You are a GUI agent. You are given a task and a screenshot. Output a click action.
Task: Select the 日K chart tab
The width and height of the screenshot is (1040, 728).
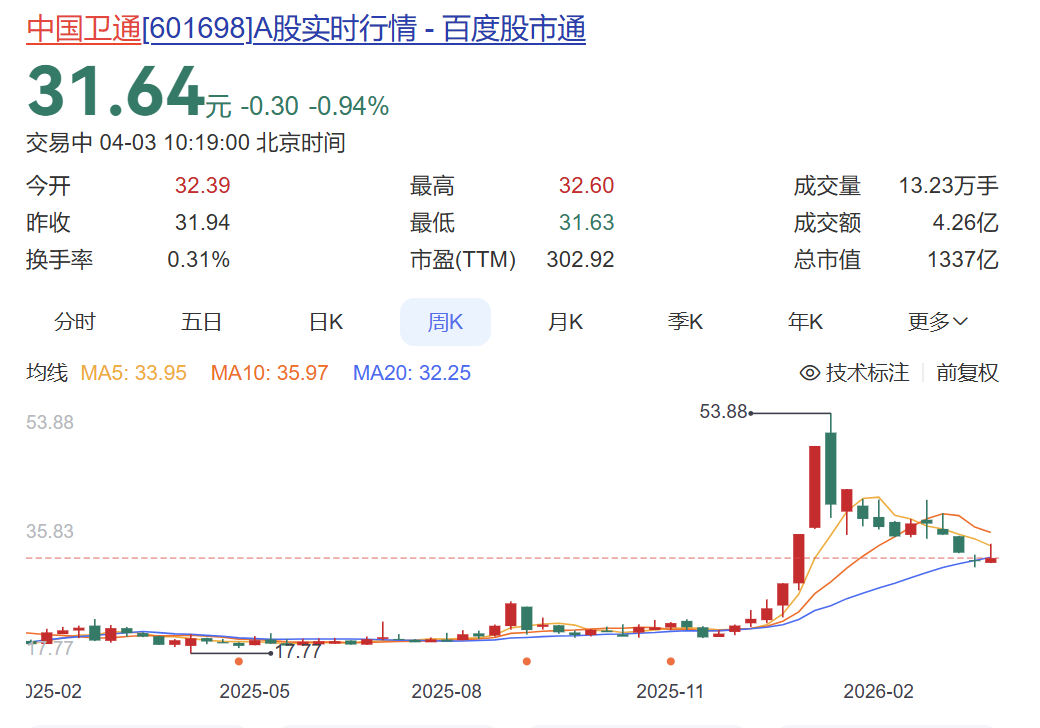point(326,322)
